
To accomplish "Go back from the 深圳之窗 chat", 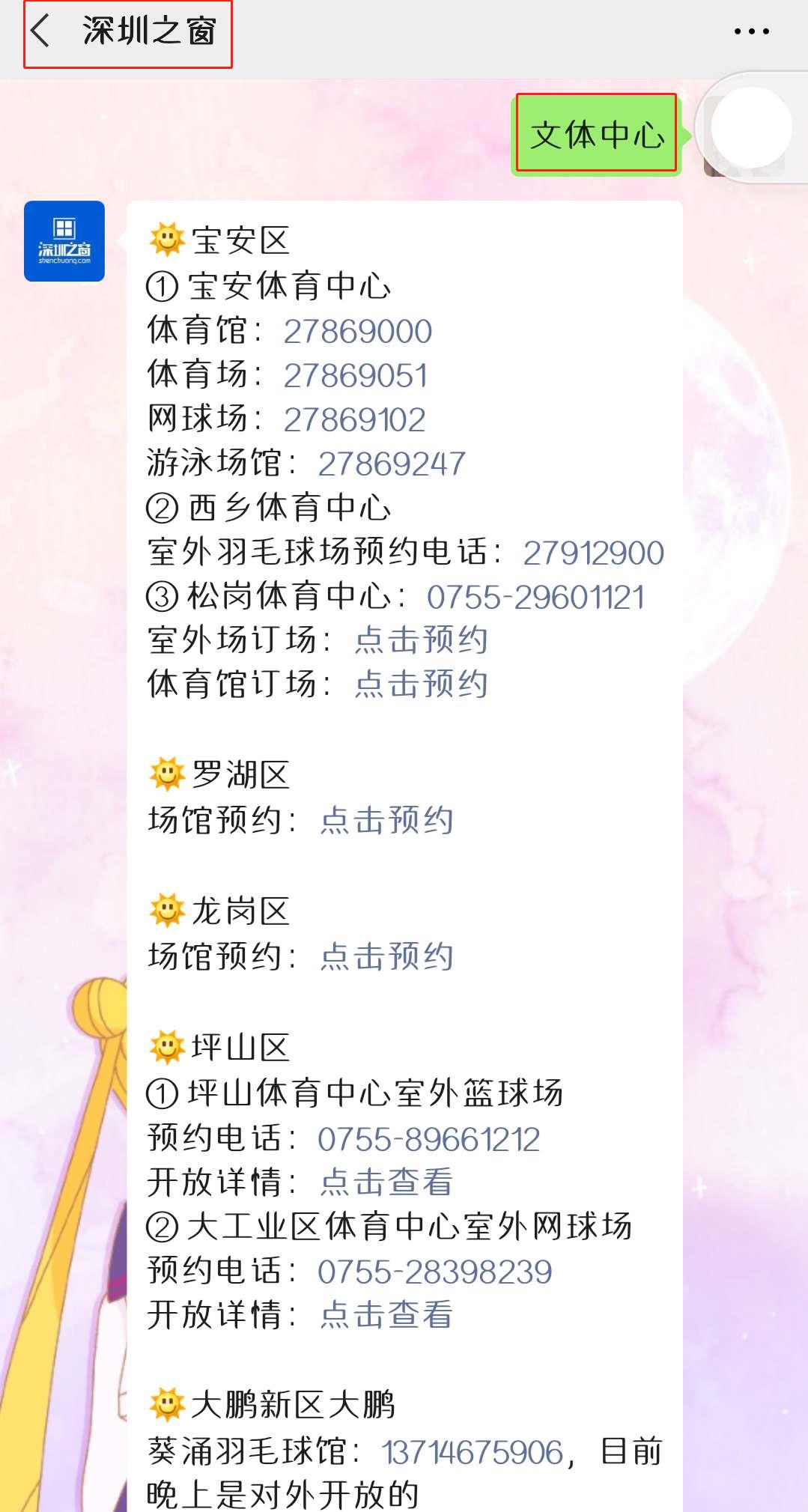I will 40,32.
